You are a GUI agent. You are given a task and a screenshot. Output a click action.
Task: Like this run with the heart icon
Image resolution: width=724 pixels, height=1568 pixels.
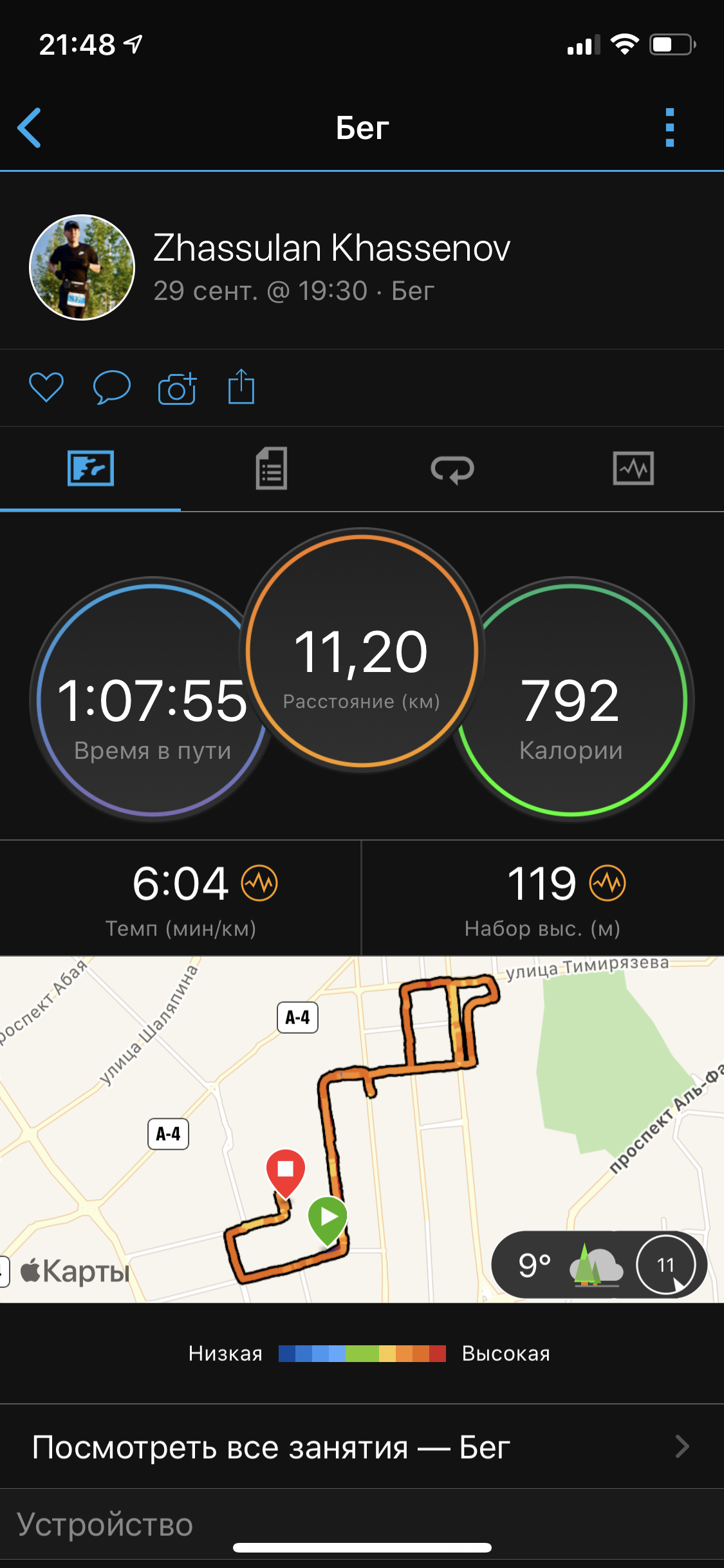46,387
